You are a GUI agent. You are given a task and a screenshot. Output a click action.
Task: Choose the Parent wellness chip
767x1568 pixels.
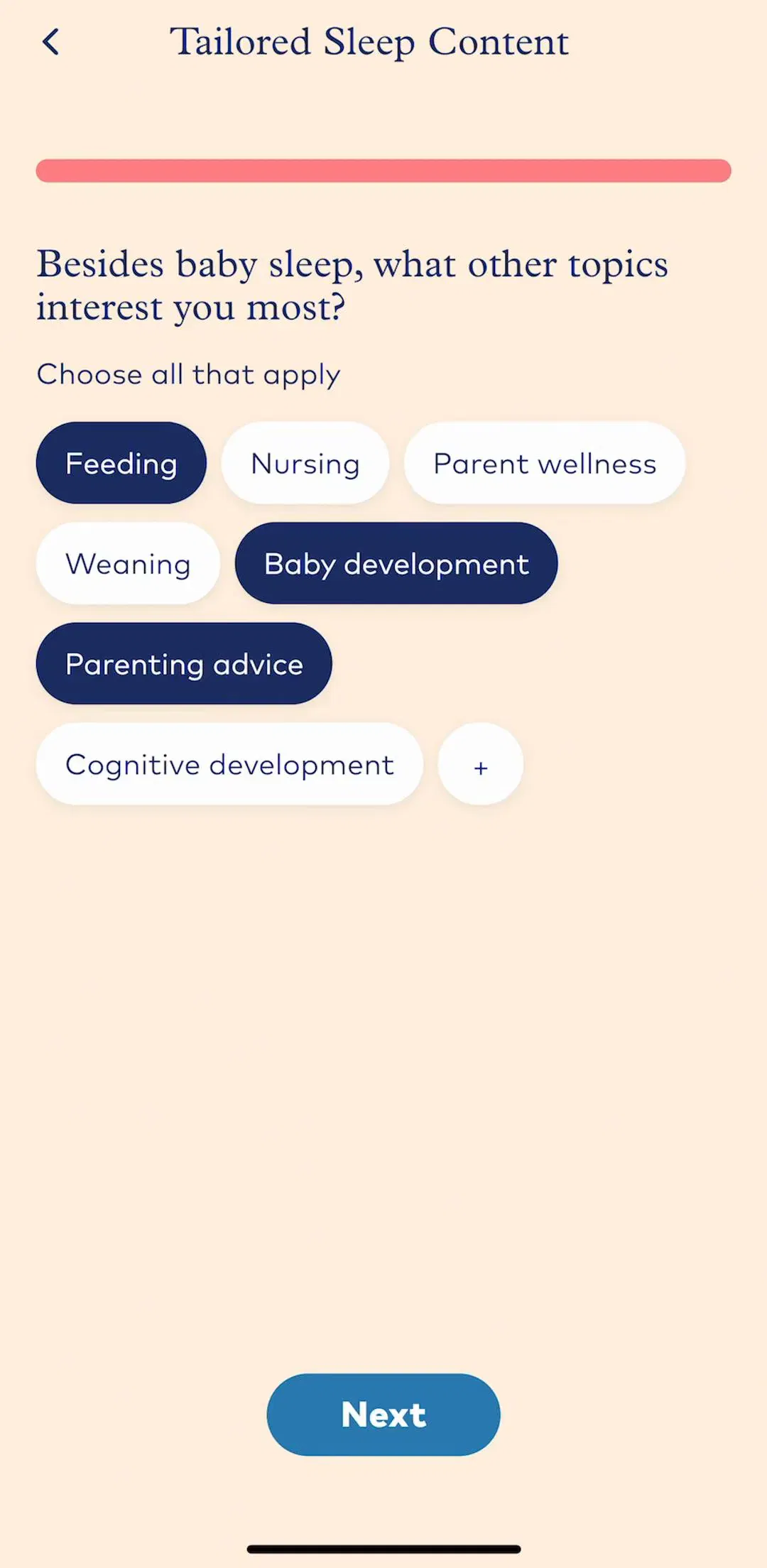pyautogui.click(x=545, y=463)
